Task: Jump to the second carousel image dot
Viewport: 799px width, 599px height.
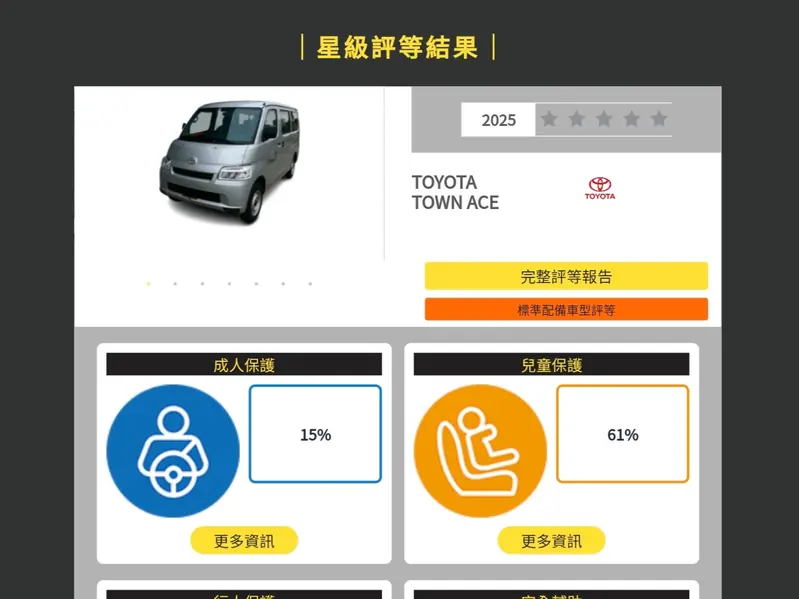Action: coord(175,284)
